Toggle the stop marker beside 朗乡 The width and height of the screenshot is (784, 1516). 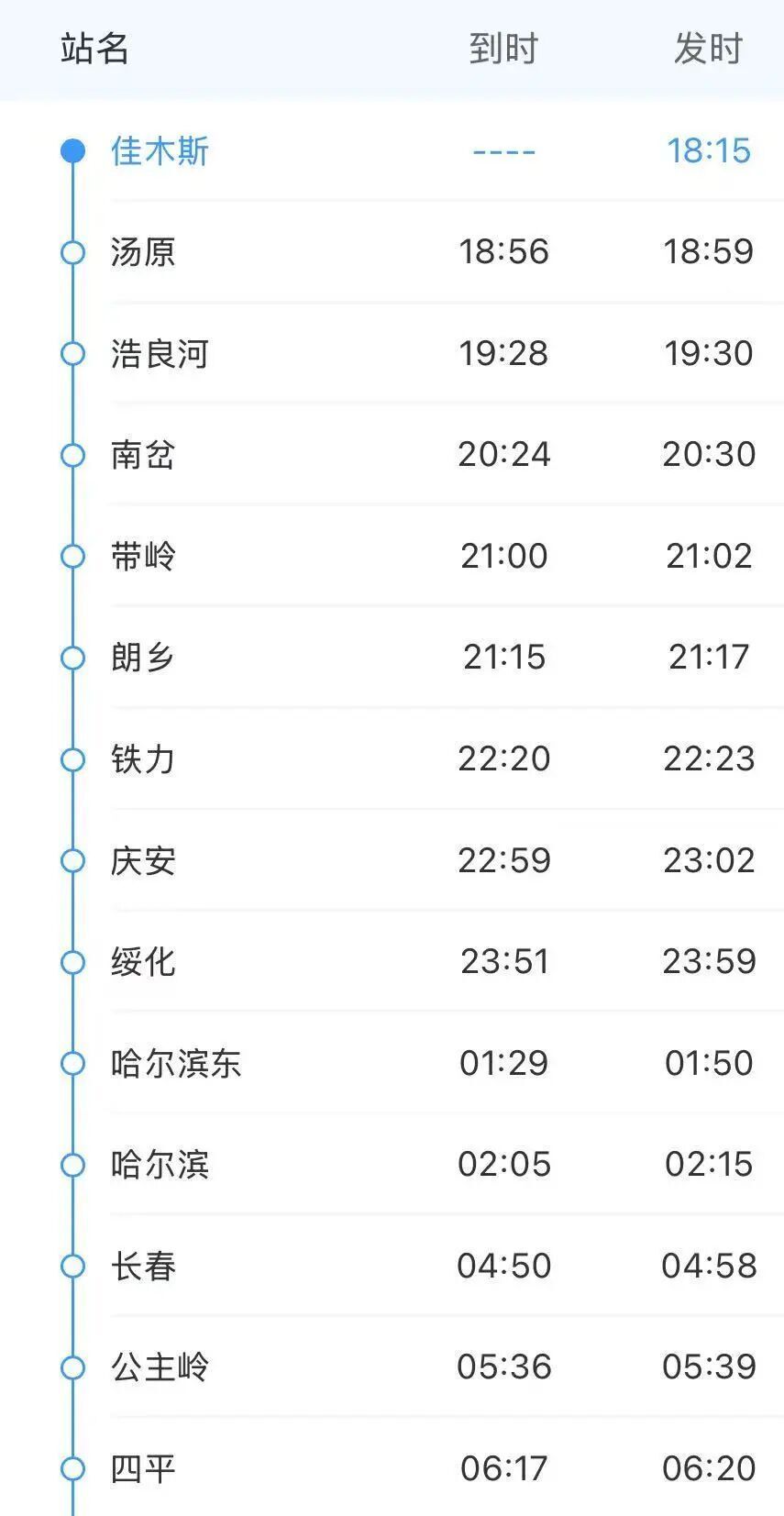[x=72, y=657]
